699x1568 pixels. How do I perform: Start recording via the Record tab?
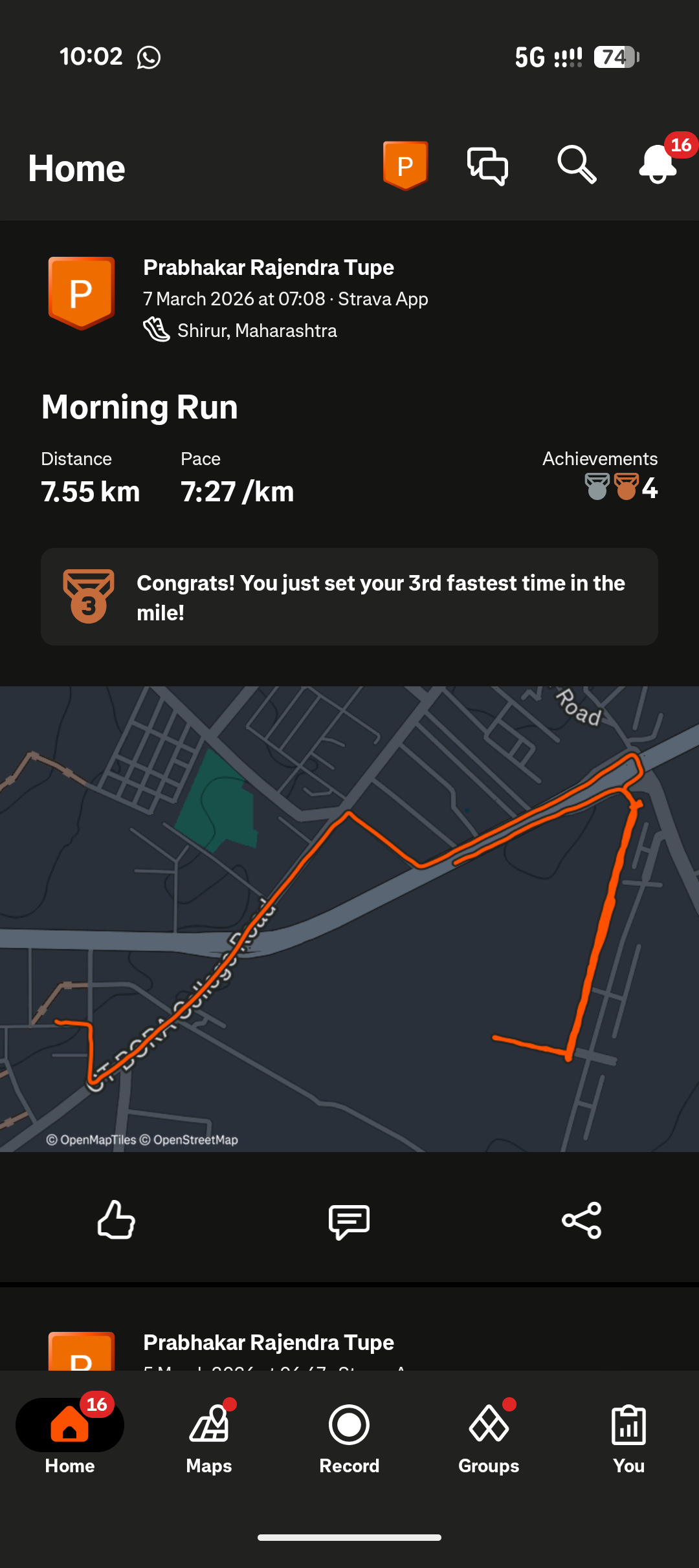(x=349, y=1437)
